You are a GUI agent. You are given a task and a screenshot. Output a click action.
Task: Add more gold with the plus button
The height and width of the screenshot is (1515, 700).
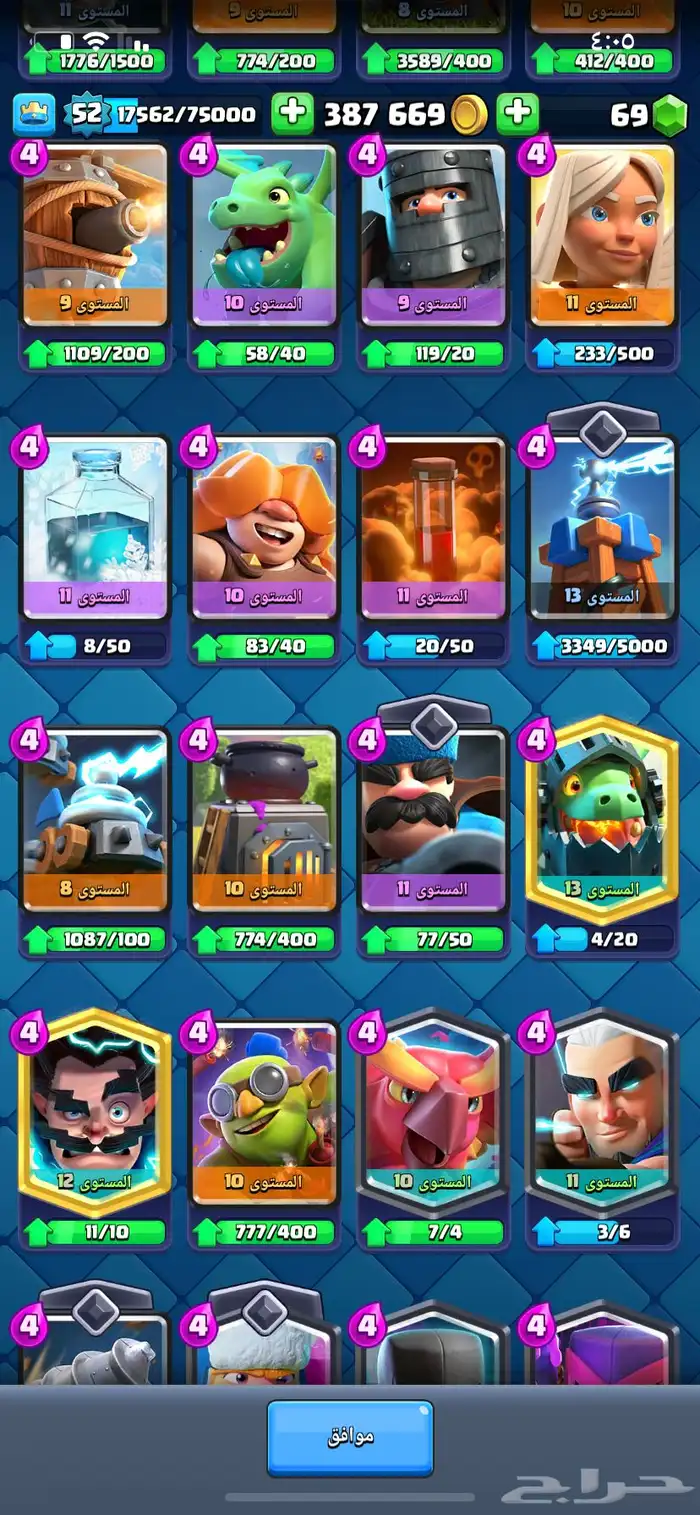tap(292, 114)
